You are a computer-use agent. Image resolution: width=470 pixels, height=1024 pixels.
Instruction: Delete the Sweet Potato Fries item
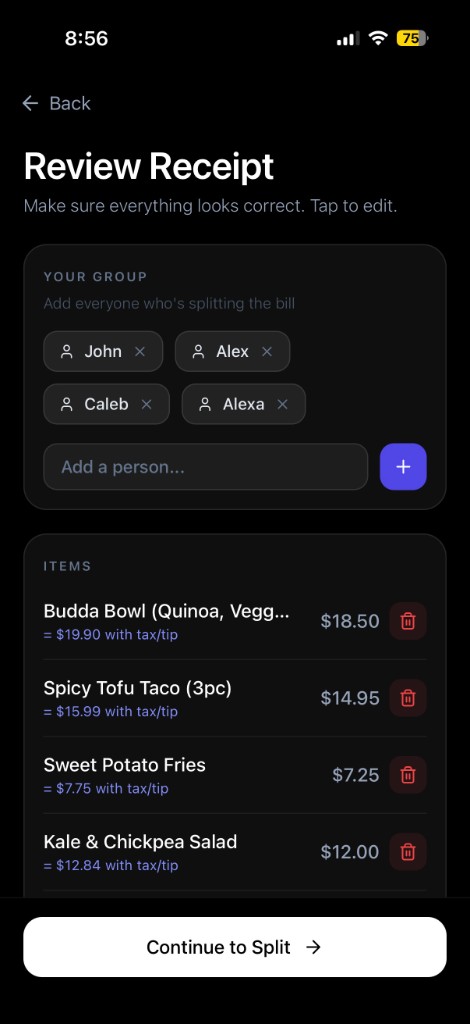tap(408, 775)
